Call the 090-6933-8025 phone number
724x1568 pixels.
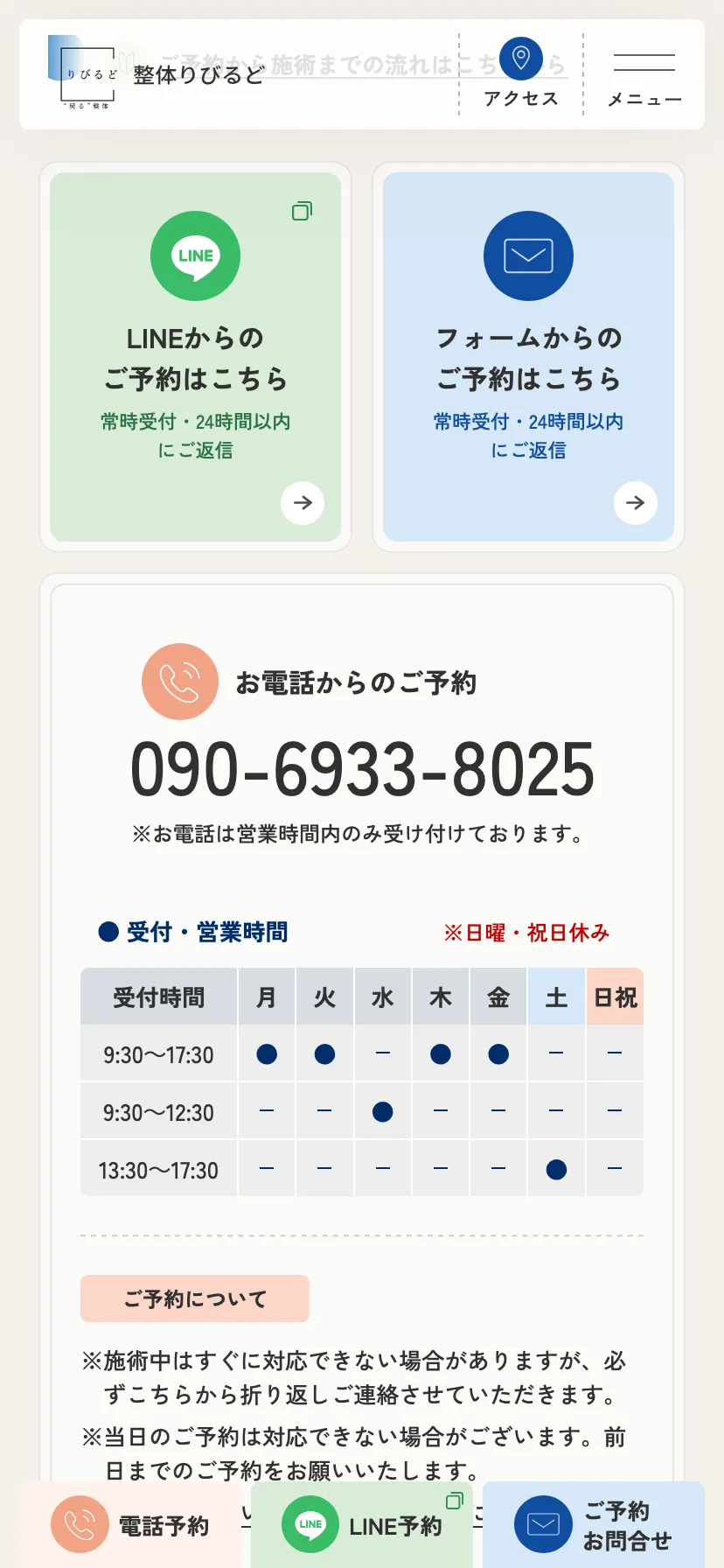[x=362, y=769]
